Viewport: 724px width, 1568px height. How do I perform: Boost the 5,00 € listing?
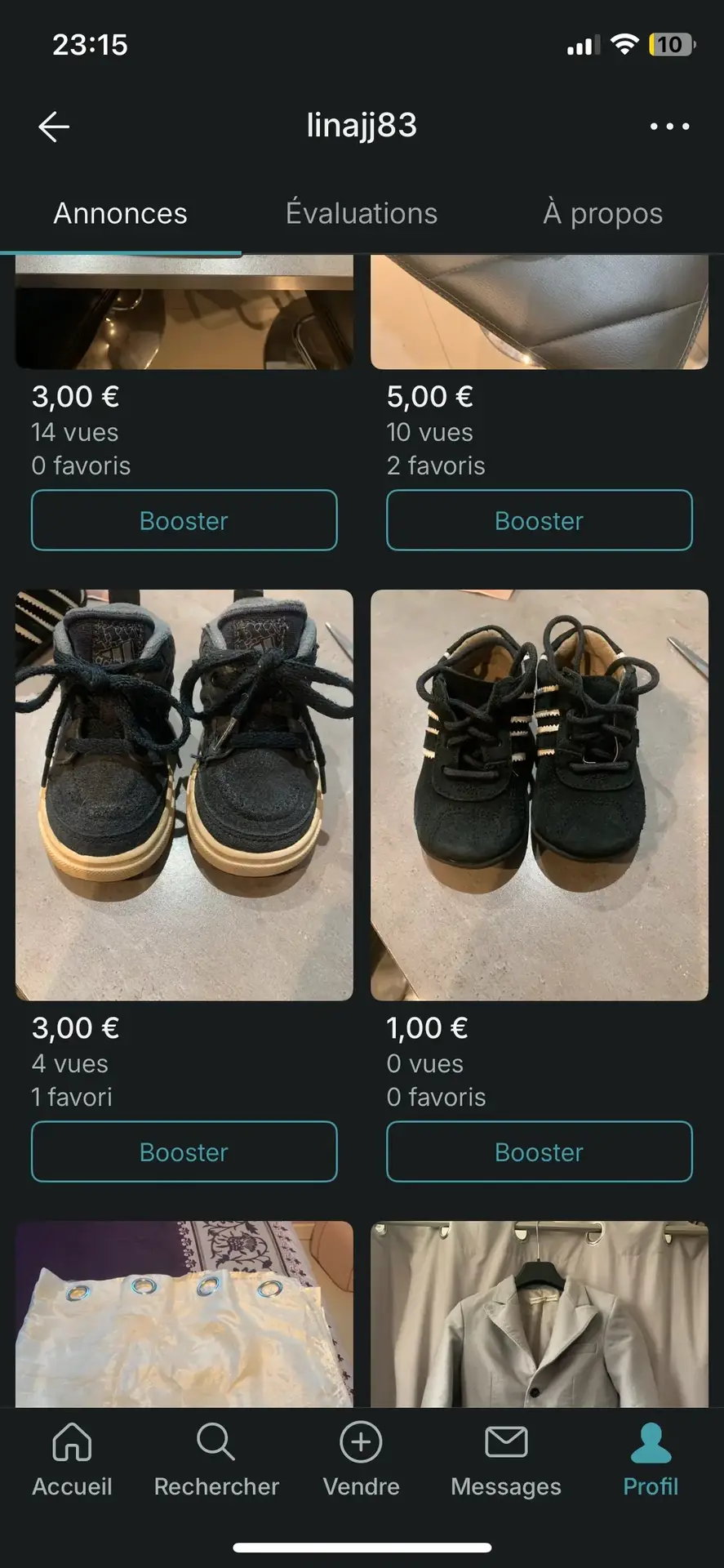[x=539, y=520]
